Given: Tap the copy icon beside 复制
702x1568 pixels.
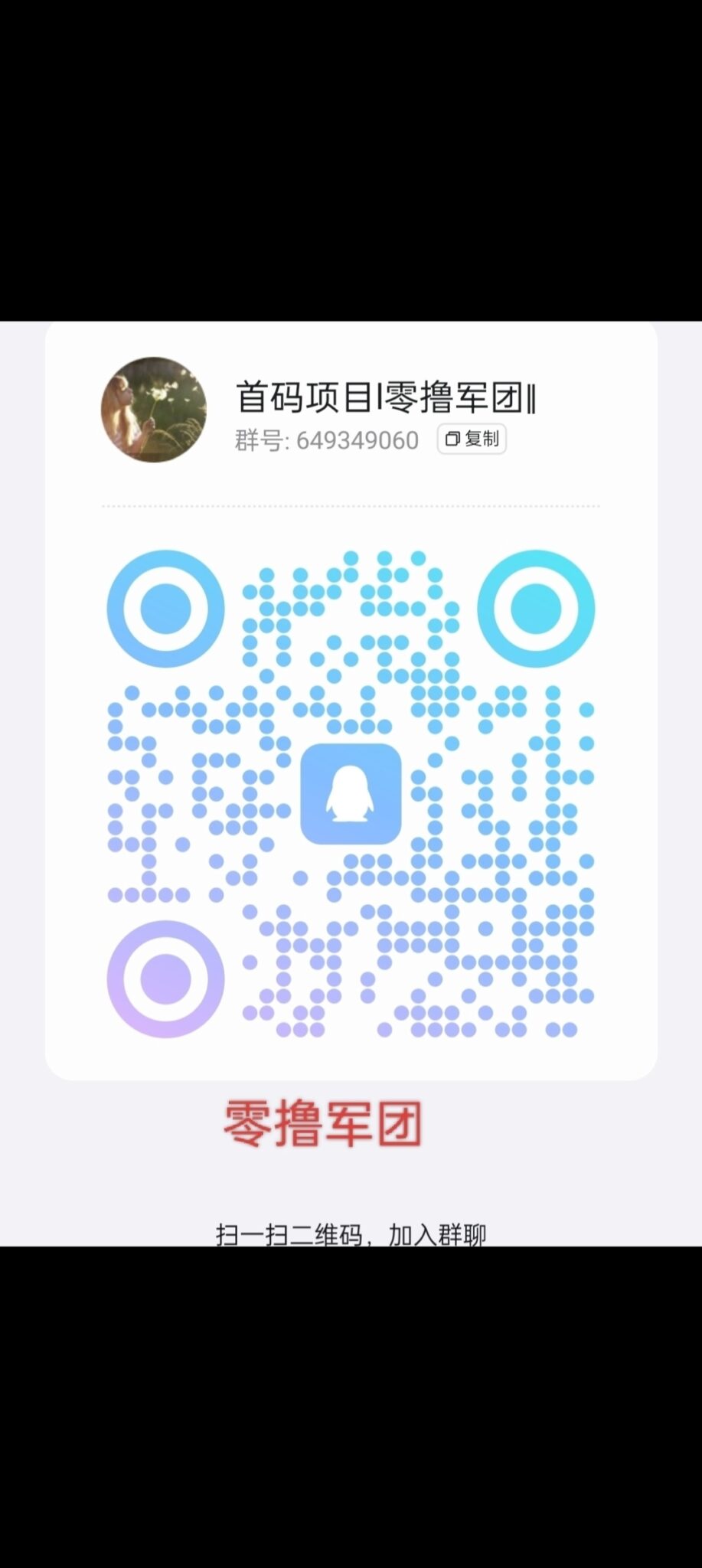Looking at the screenshot, I should point(452,439).
